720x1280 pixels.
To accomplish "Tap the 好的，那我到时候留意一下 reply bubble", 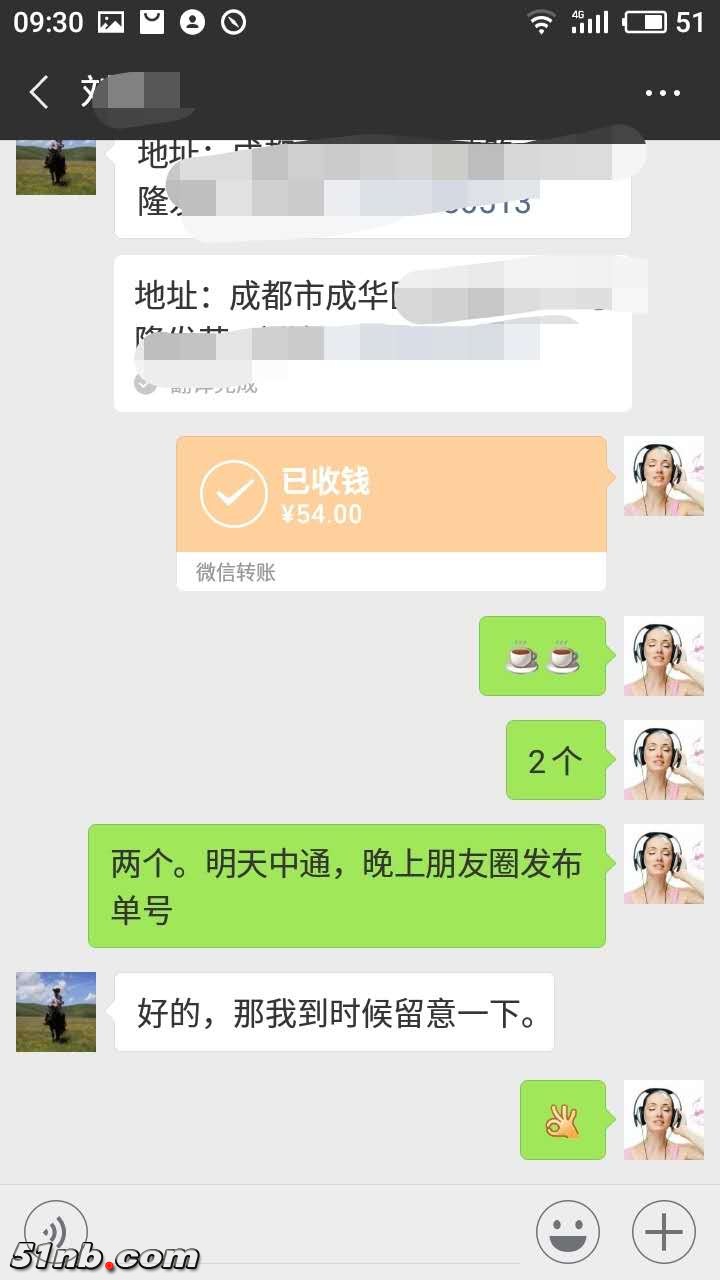I will click(x=335, y=1013).
